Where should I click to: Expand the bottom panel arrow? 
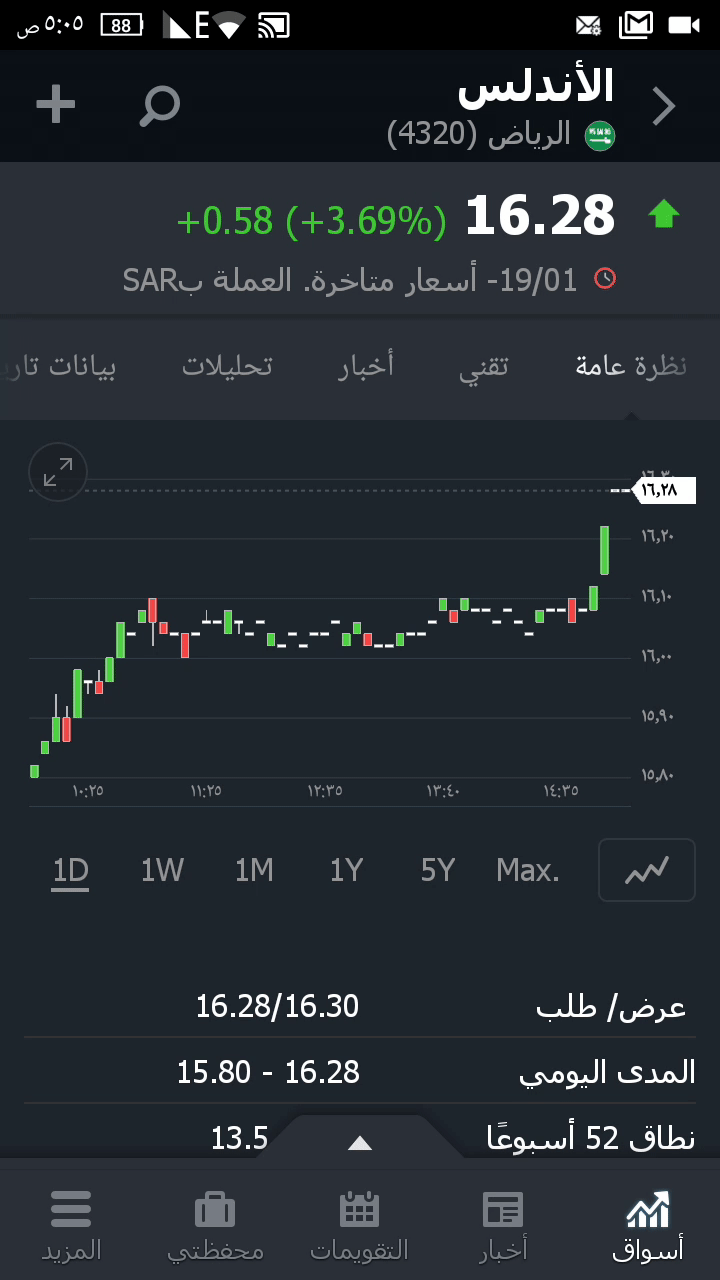point(359,1143)
